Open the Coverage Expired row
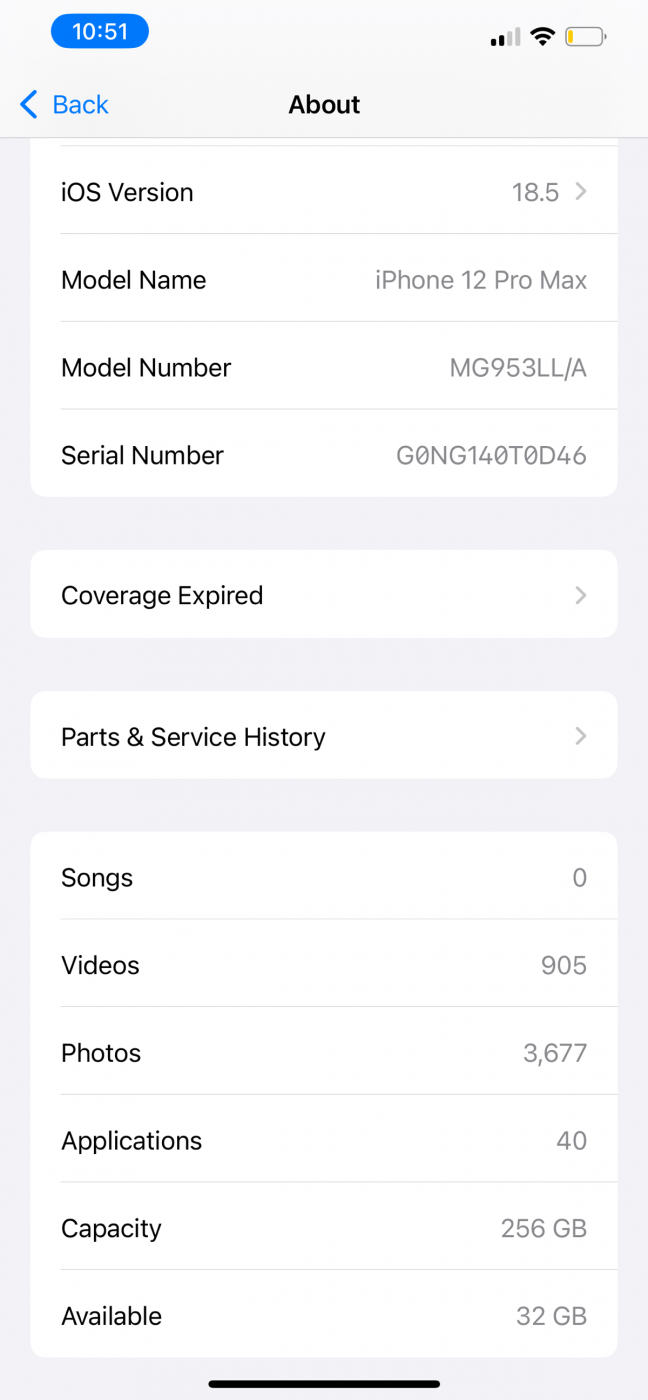The width and height of the screenshot is (648, 1400). [323, 595]
